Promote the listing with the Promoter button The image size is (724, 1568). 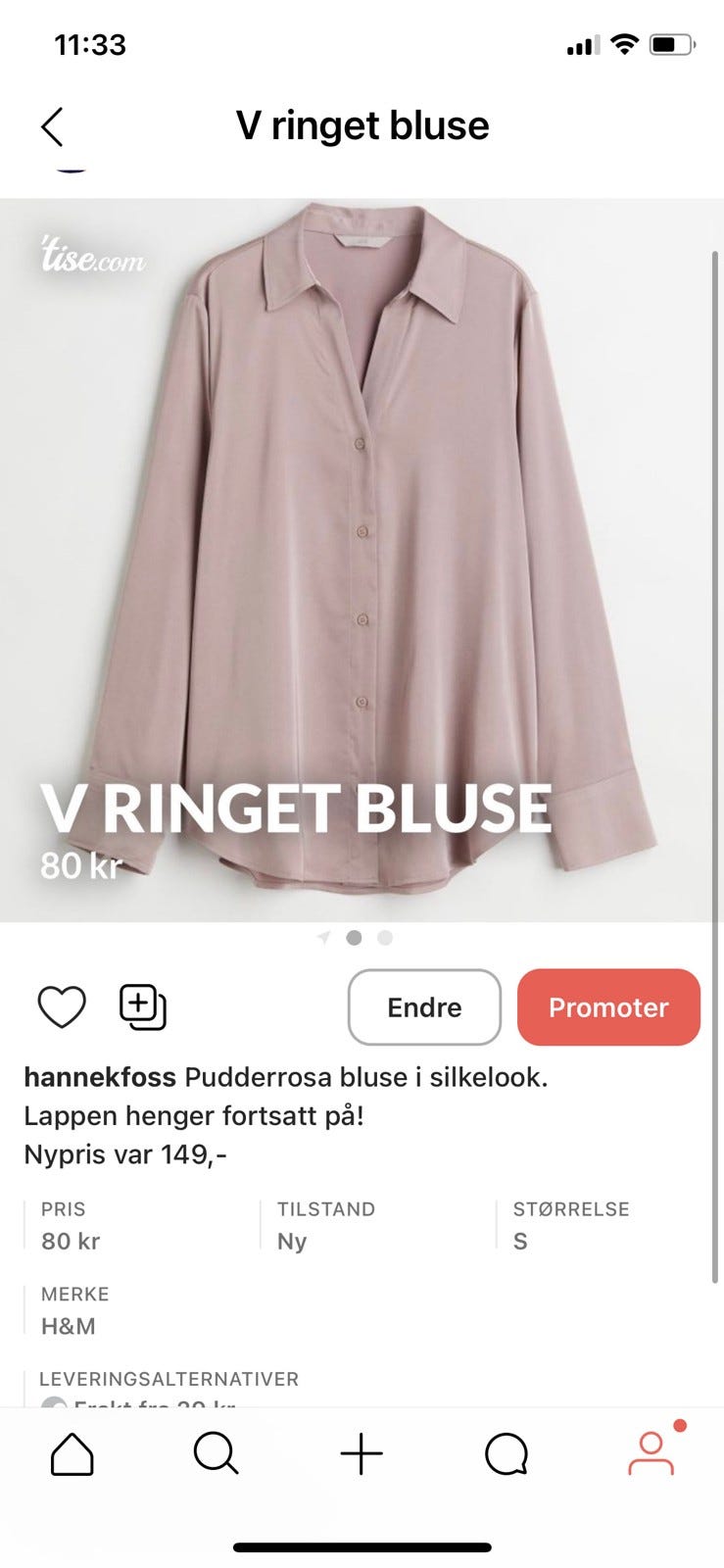click(x=608, y=1006)
